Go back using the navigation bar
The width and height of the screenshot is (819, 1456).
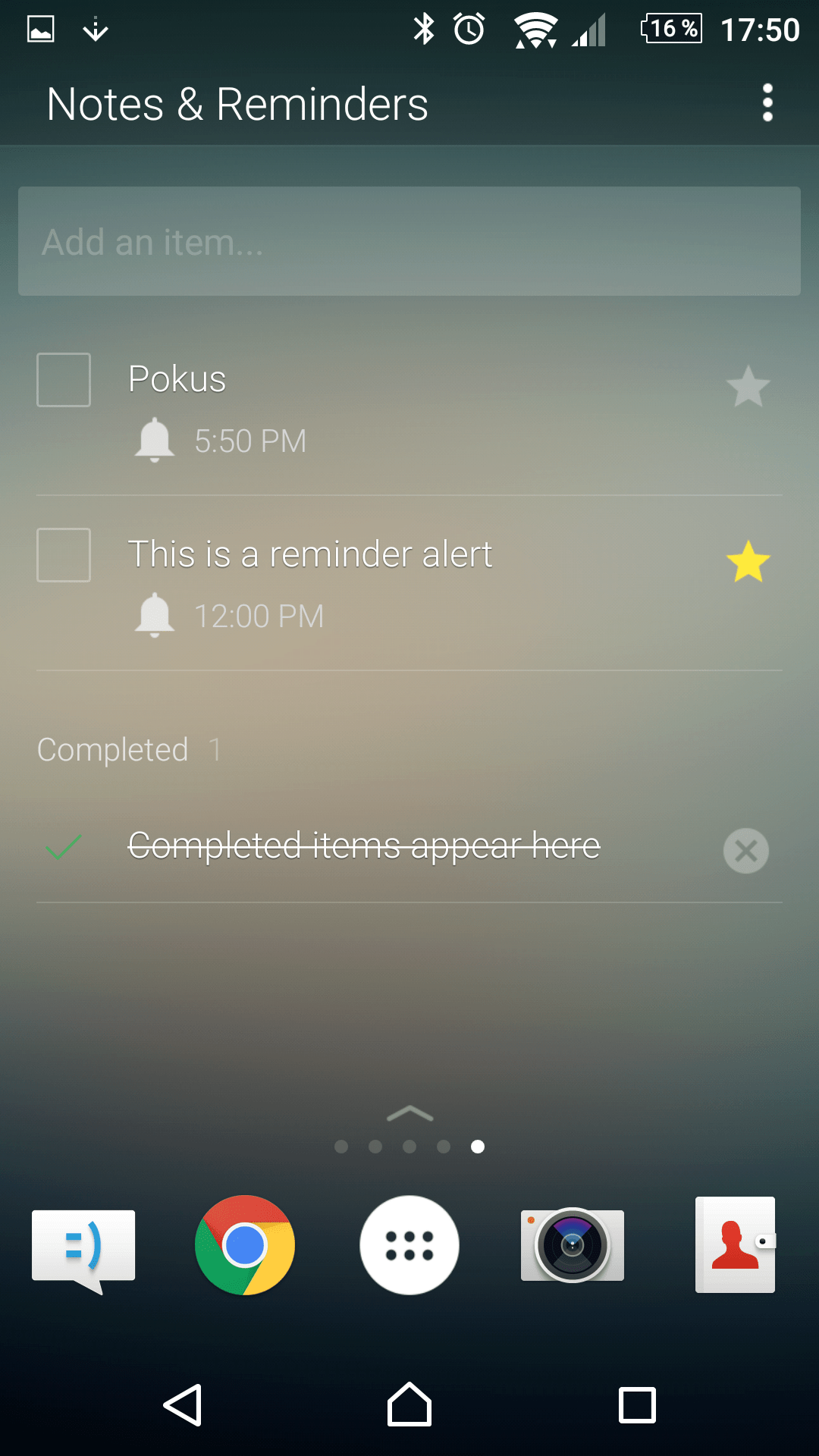(x=183, y=1405)
